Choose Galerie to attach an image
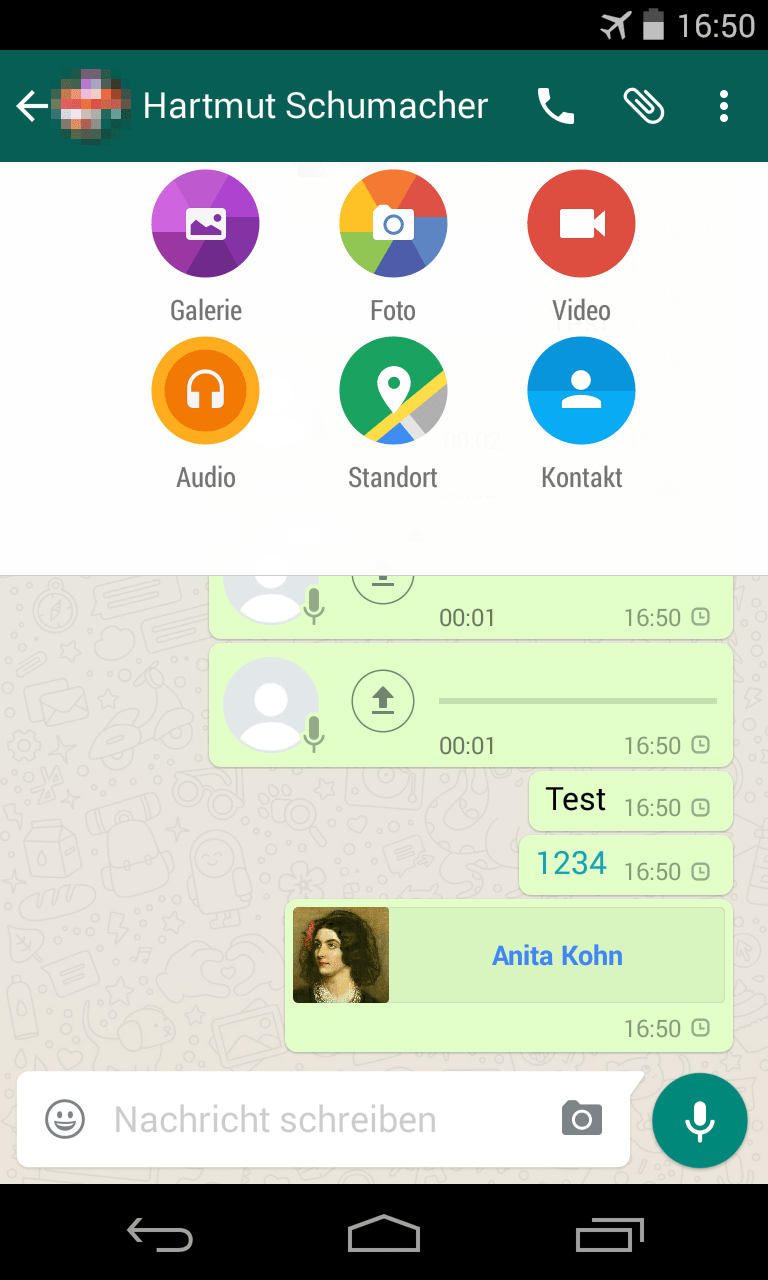 point(205,224)
